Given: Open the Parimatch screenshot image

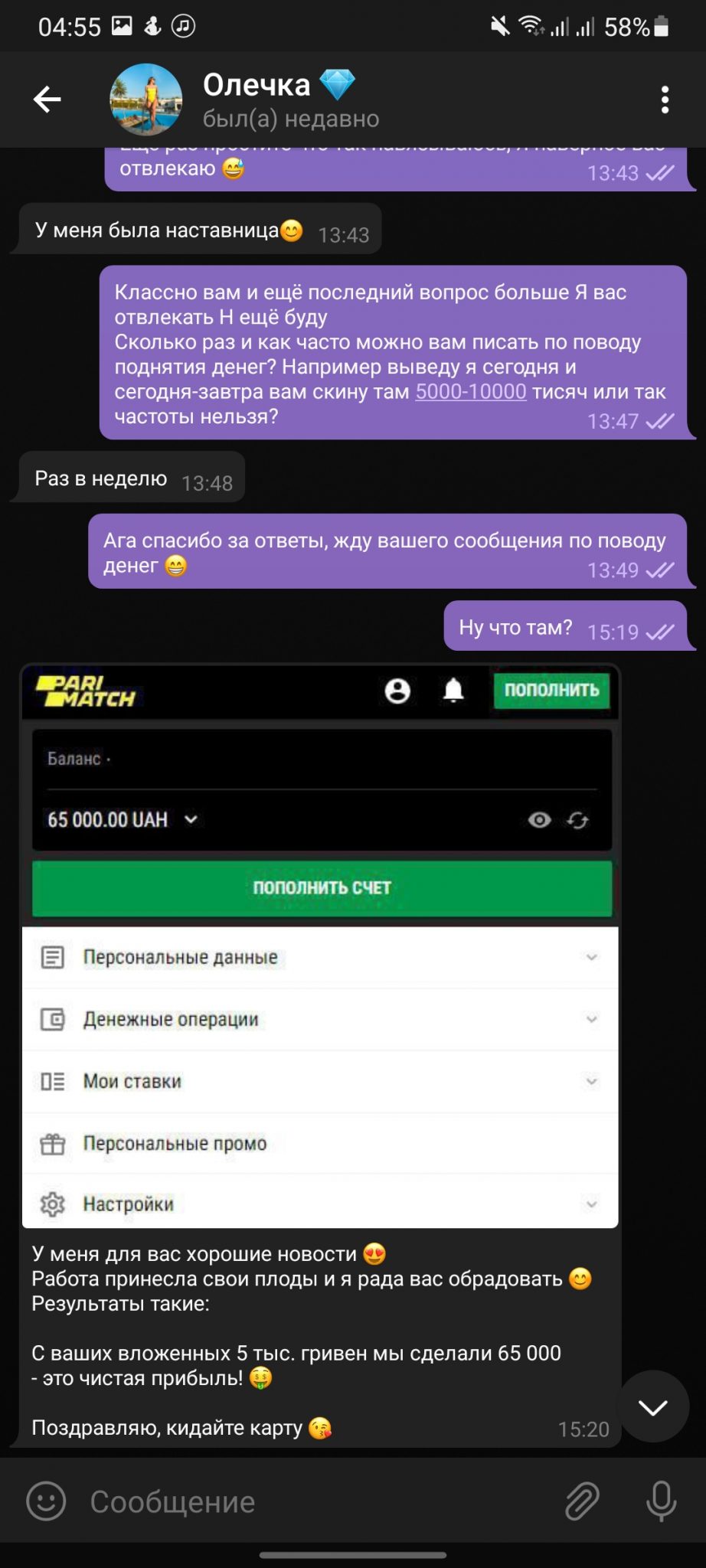Looking at the screenshot, I should 320,946.
